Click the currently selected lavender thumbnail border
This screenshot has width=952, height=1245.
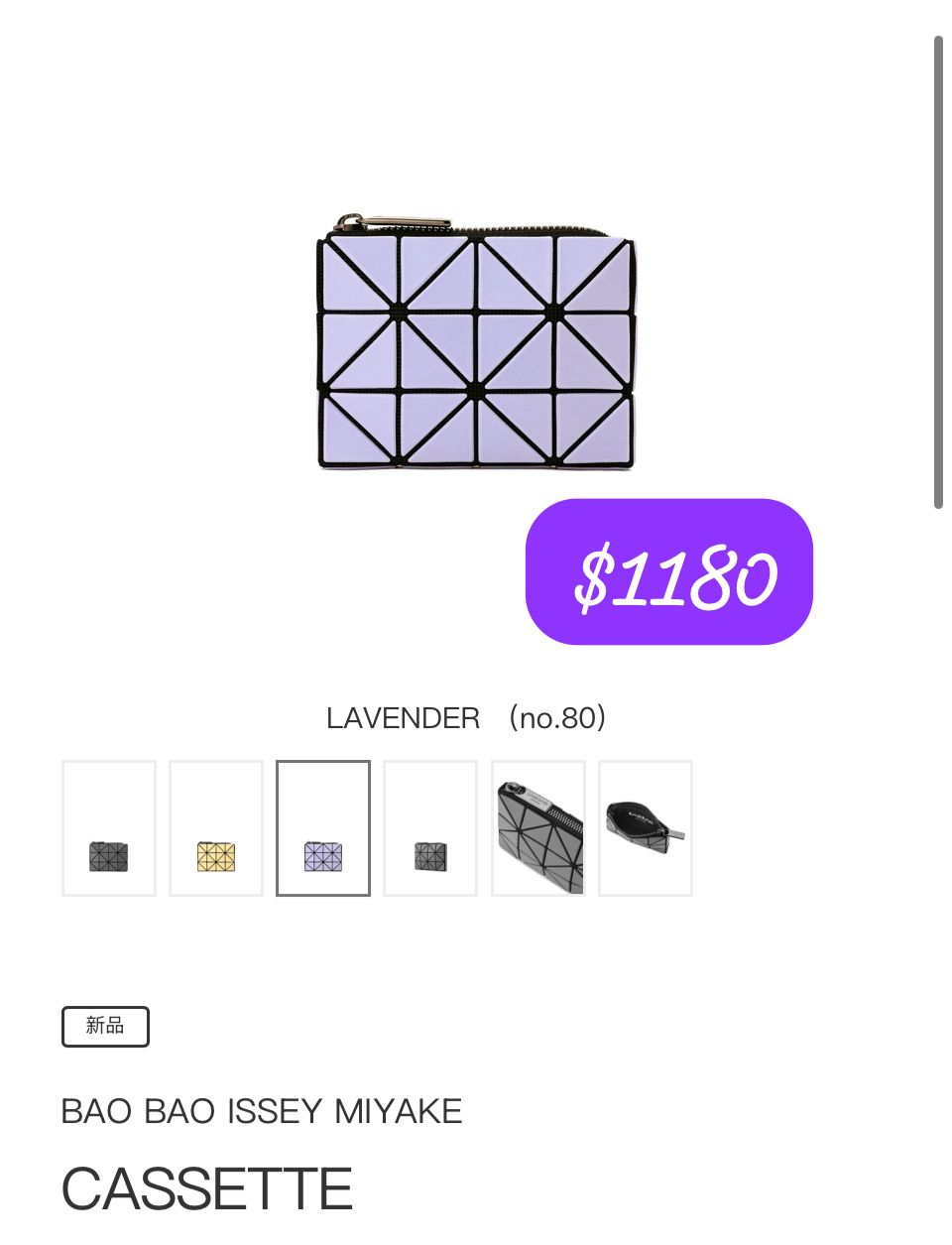[x=322, y=827]
